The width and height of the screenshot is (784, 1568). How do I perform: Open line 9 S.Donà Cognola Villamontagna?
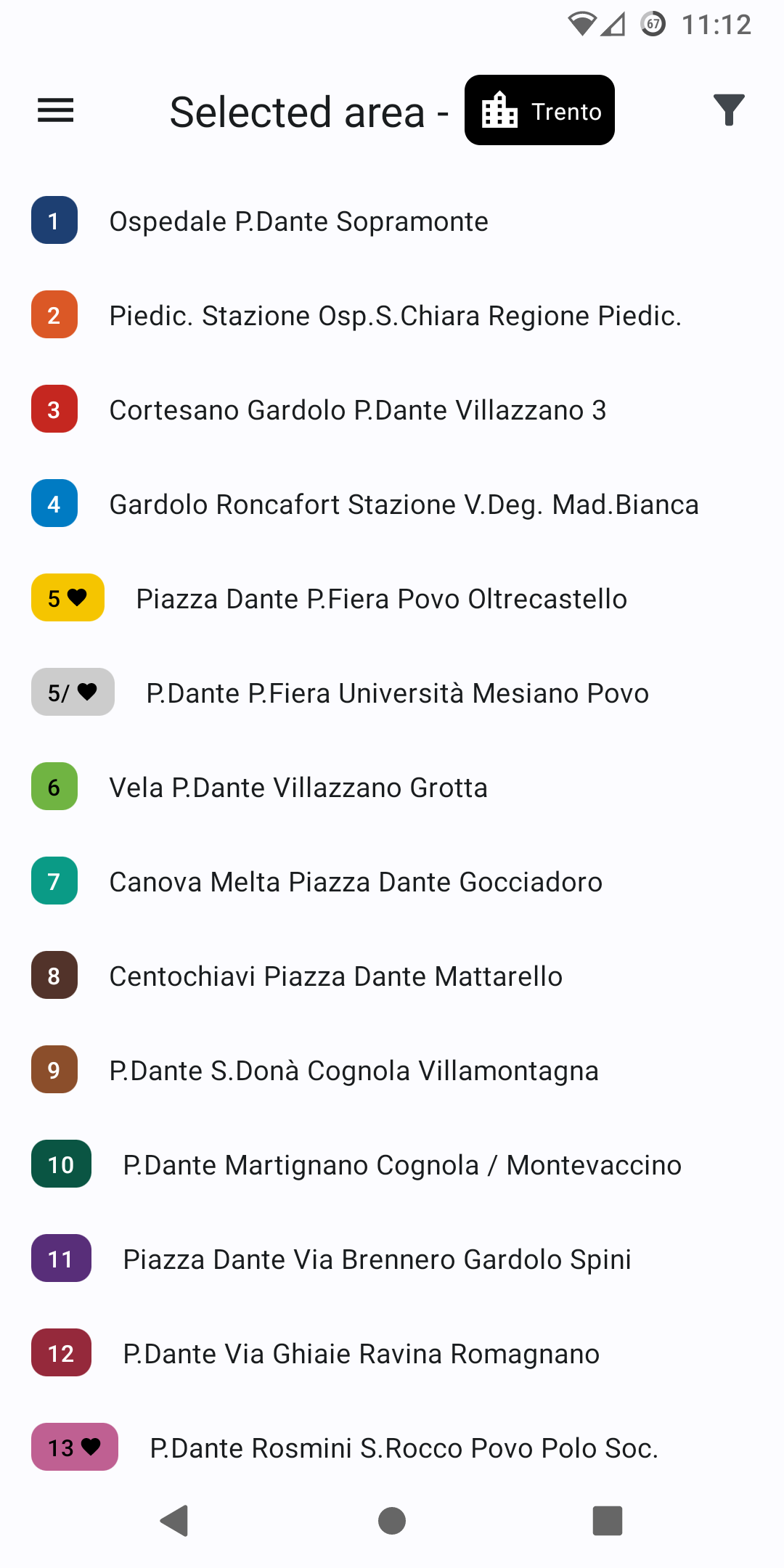[x=354, y=1071]
